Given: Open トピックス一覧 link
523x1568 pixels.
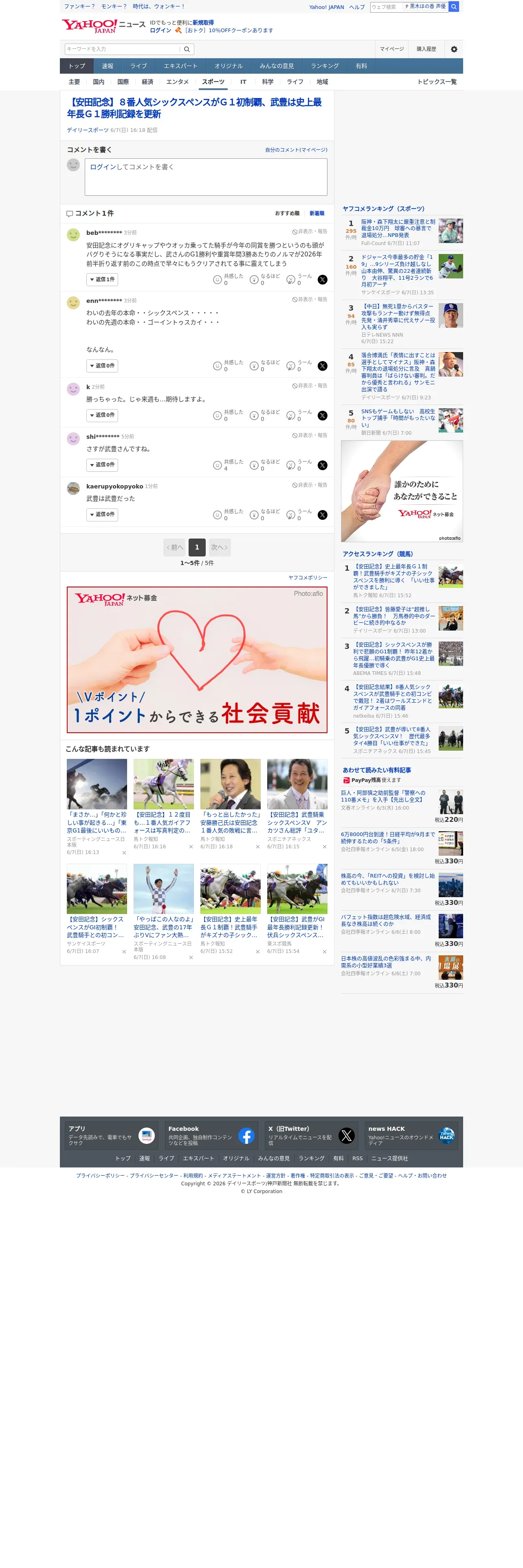Looking at the screenshot, I should 437,82.
